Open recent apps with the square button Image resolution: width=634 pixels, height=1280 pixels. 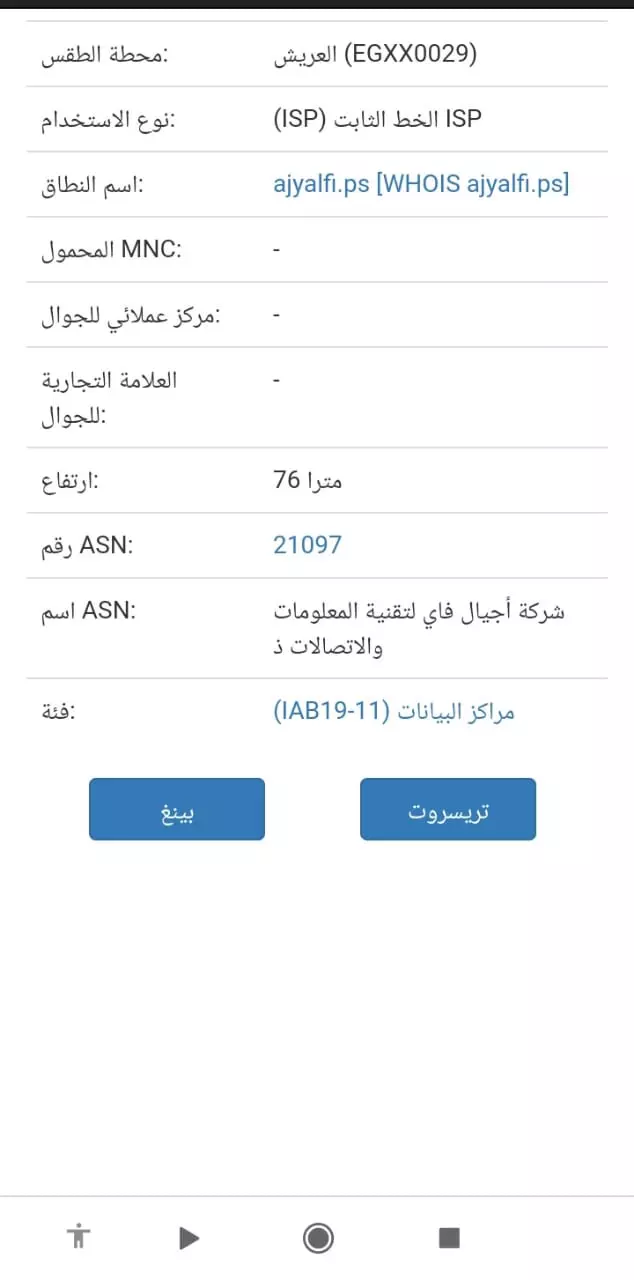coord(449,1238)
